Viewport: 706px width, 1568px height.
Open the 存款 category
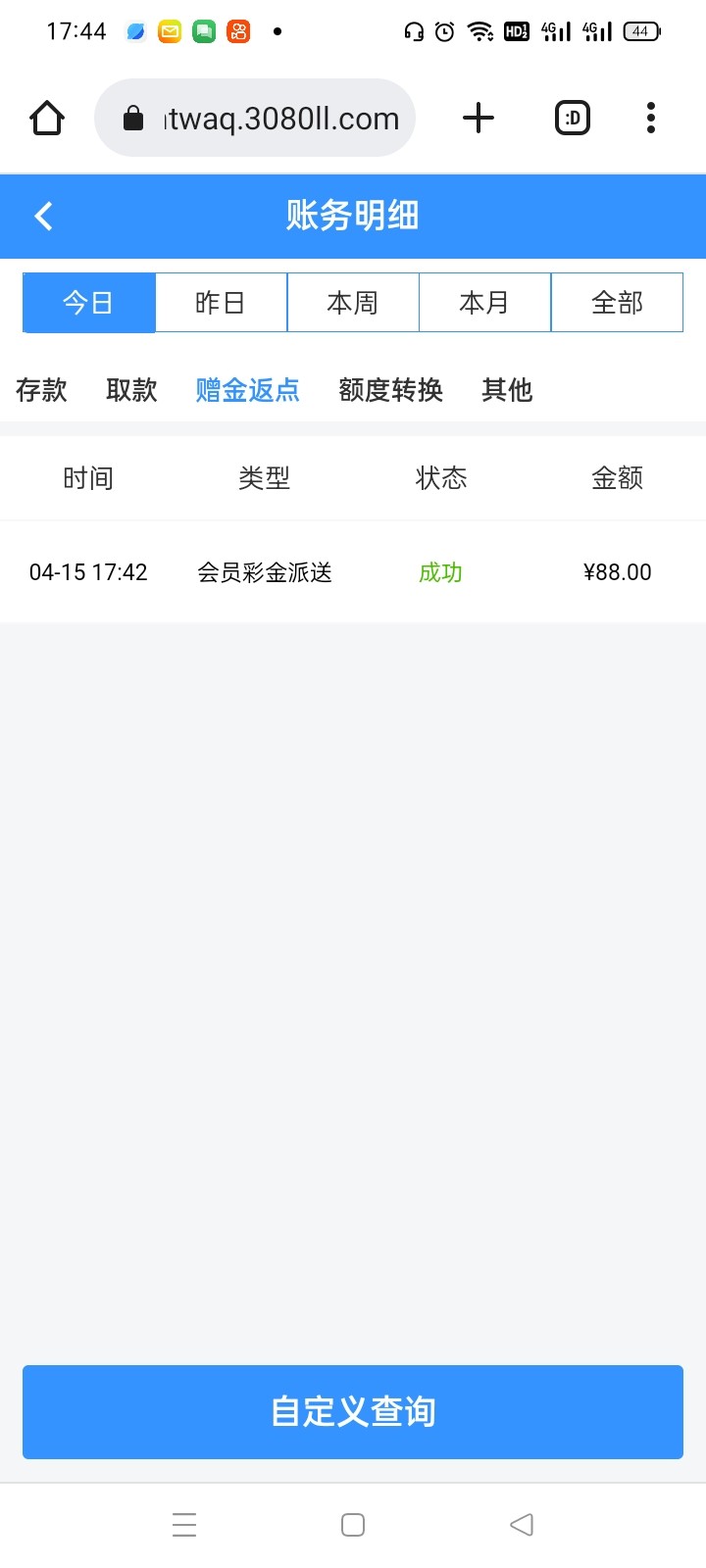click(x=41, y=390)
